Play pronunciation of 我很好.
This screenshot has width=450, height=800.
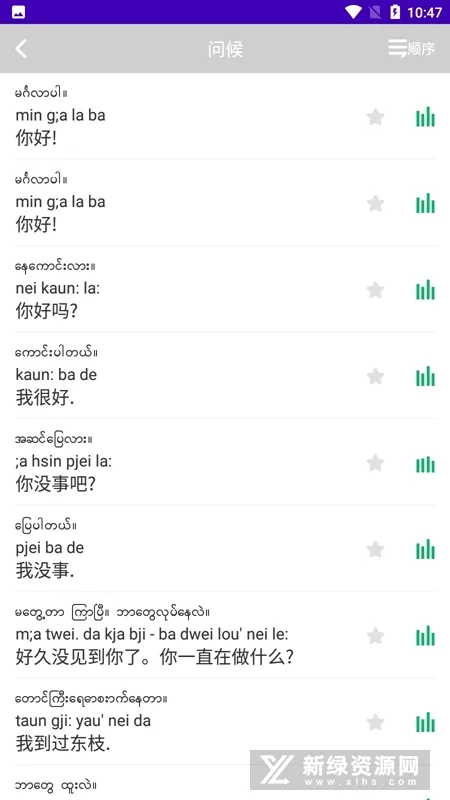coord(425,376)
